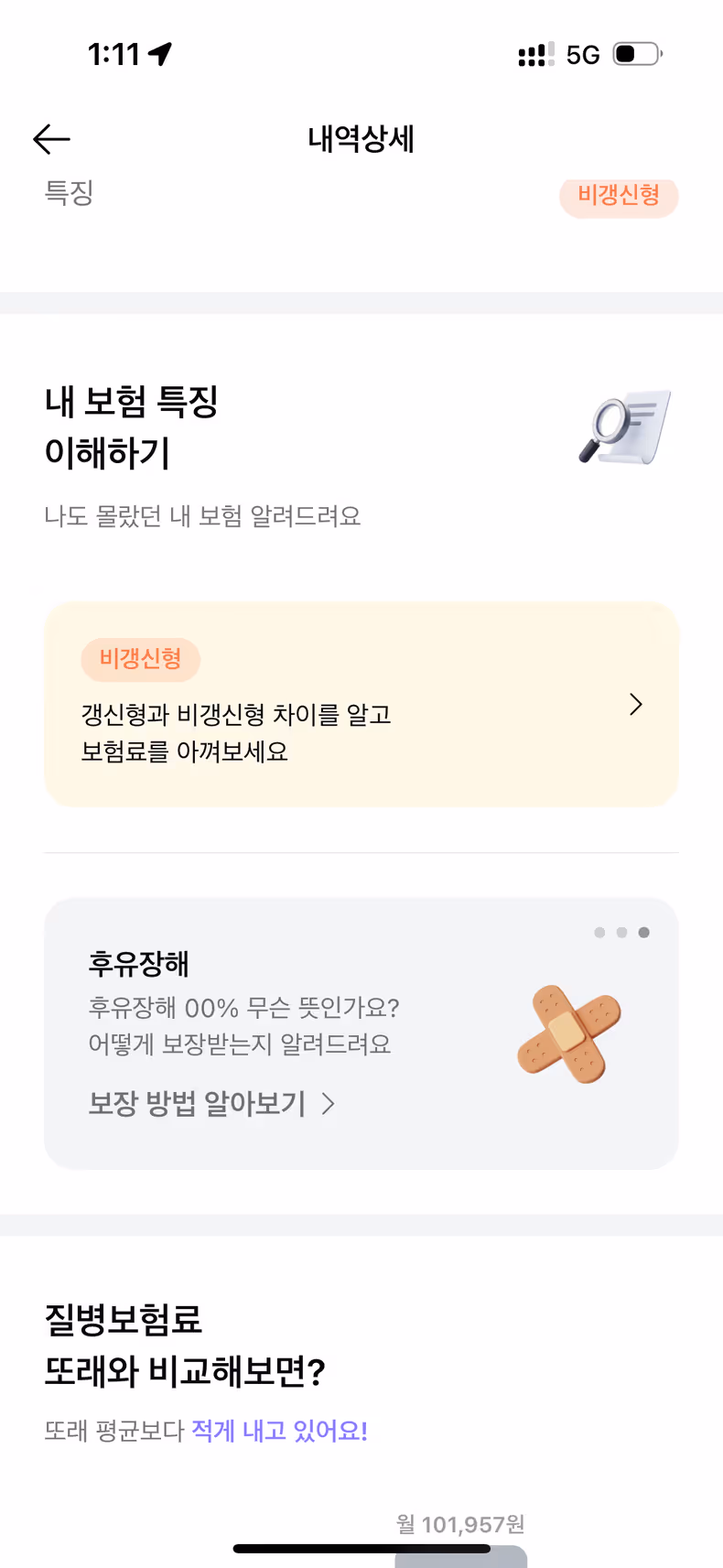Go back using the top-left arrow
Viewport: 723px width, 1568px height.
click(51, 139)
